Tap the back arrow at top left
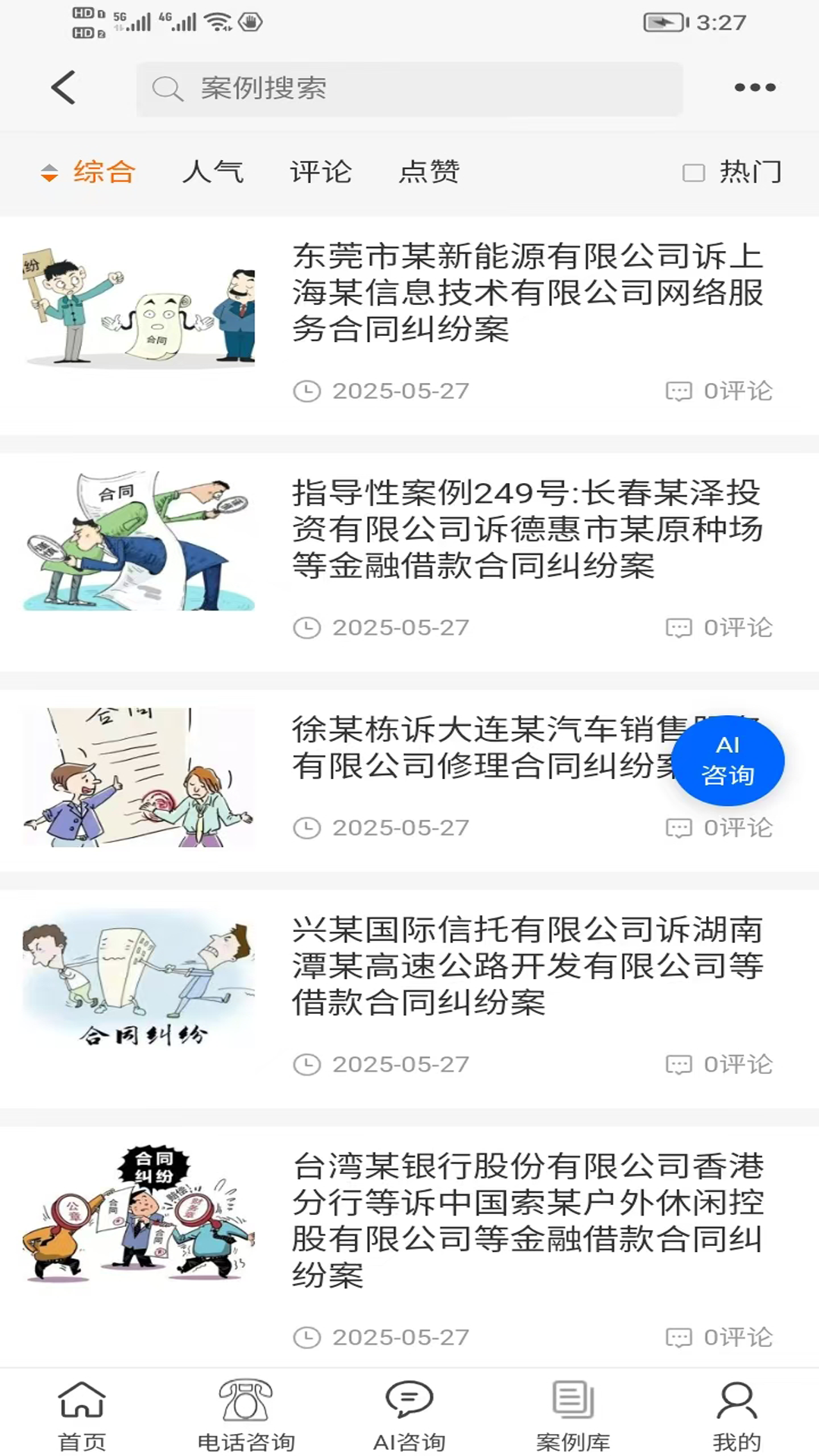 pos(64,87)
